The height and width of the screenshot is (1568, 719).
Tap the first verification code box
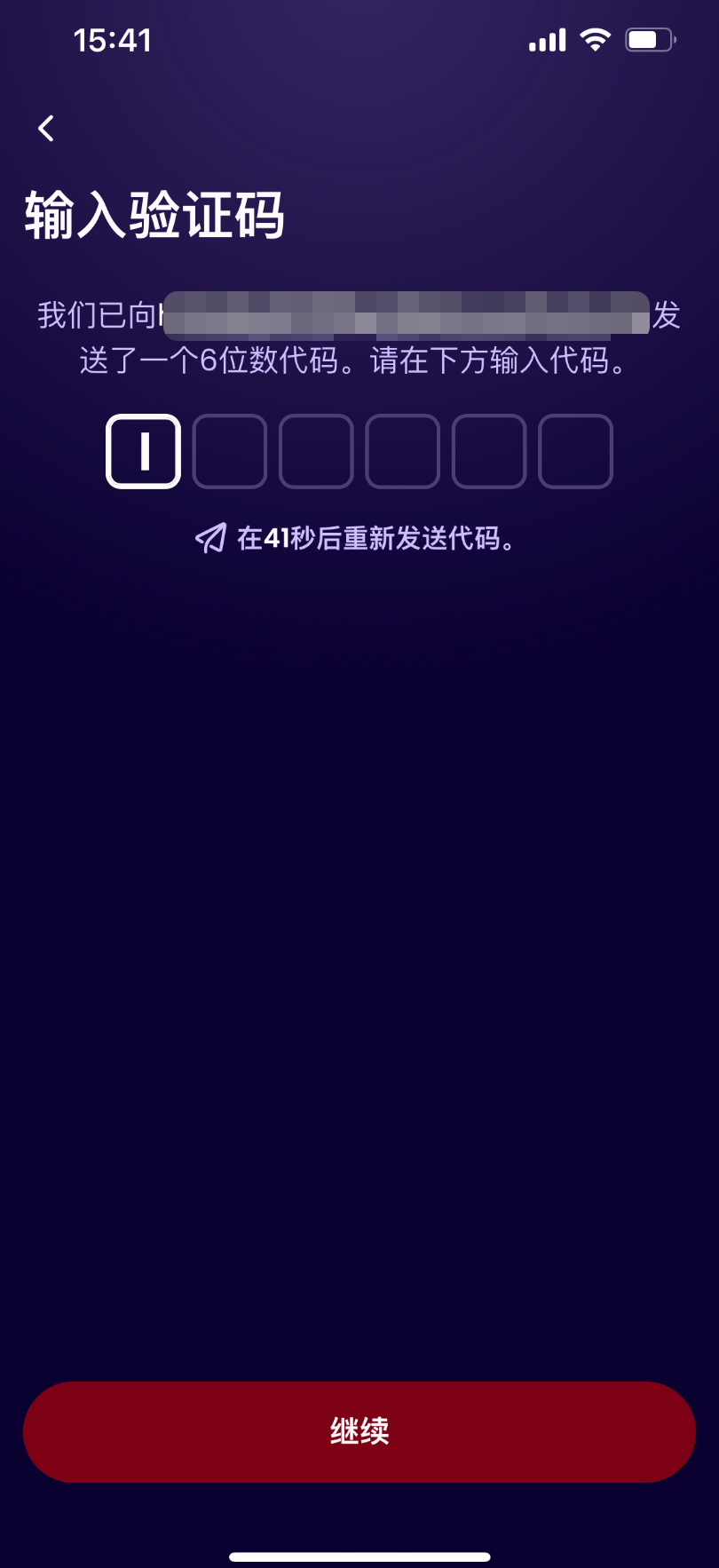(x=143, y=452)
